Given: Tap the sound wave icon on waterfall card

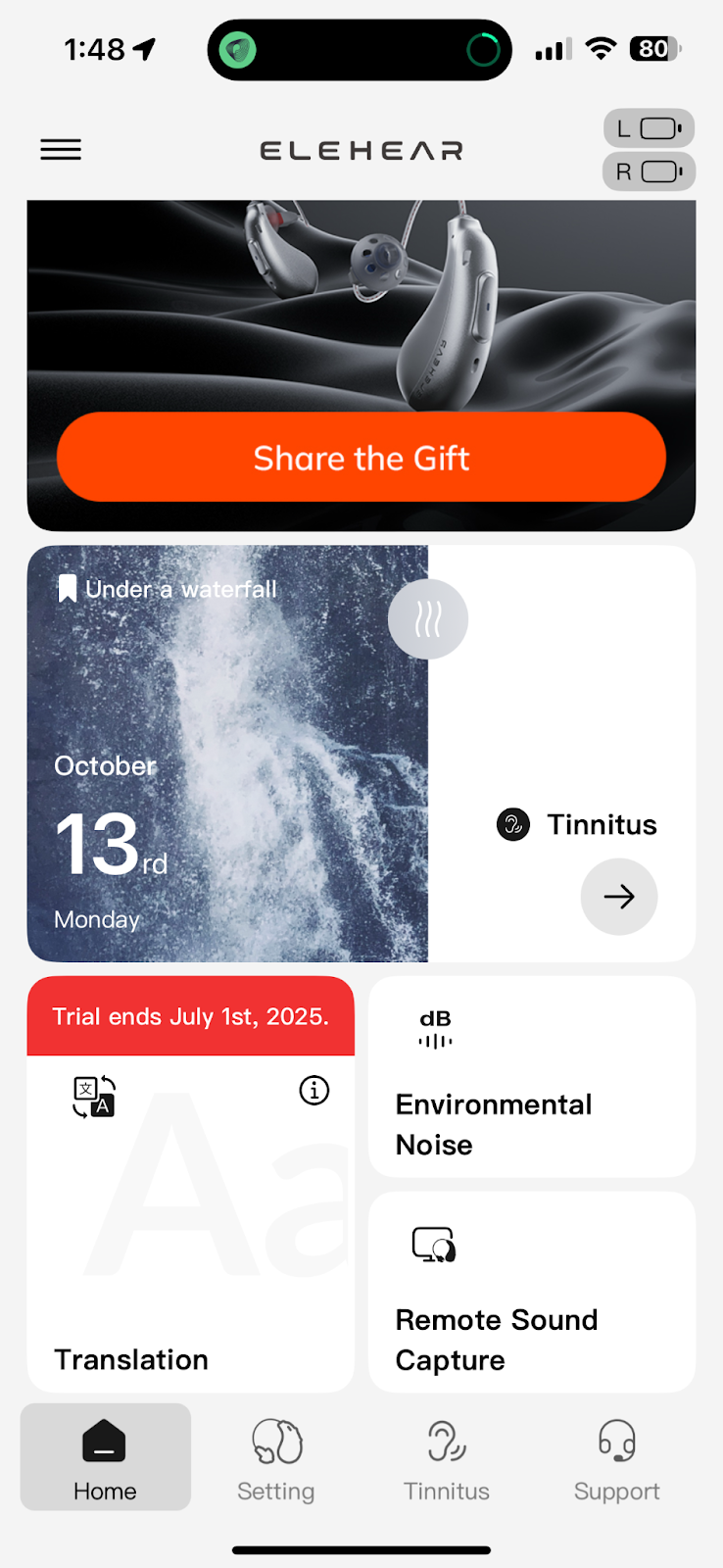Looking at the screenshot, I should [x=428, y=619].
